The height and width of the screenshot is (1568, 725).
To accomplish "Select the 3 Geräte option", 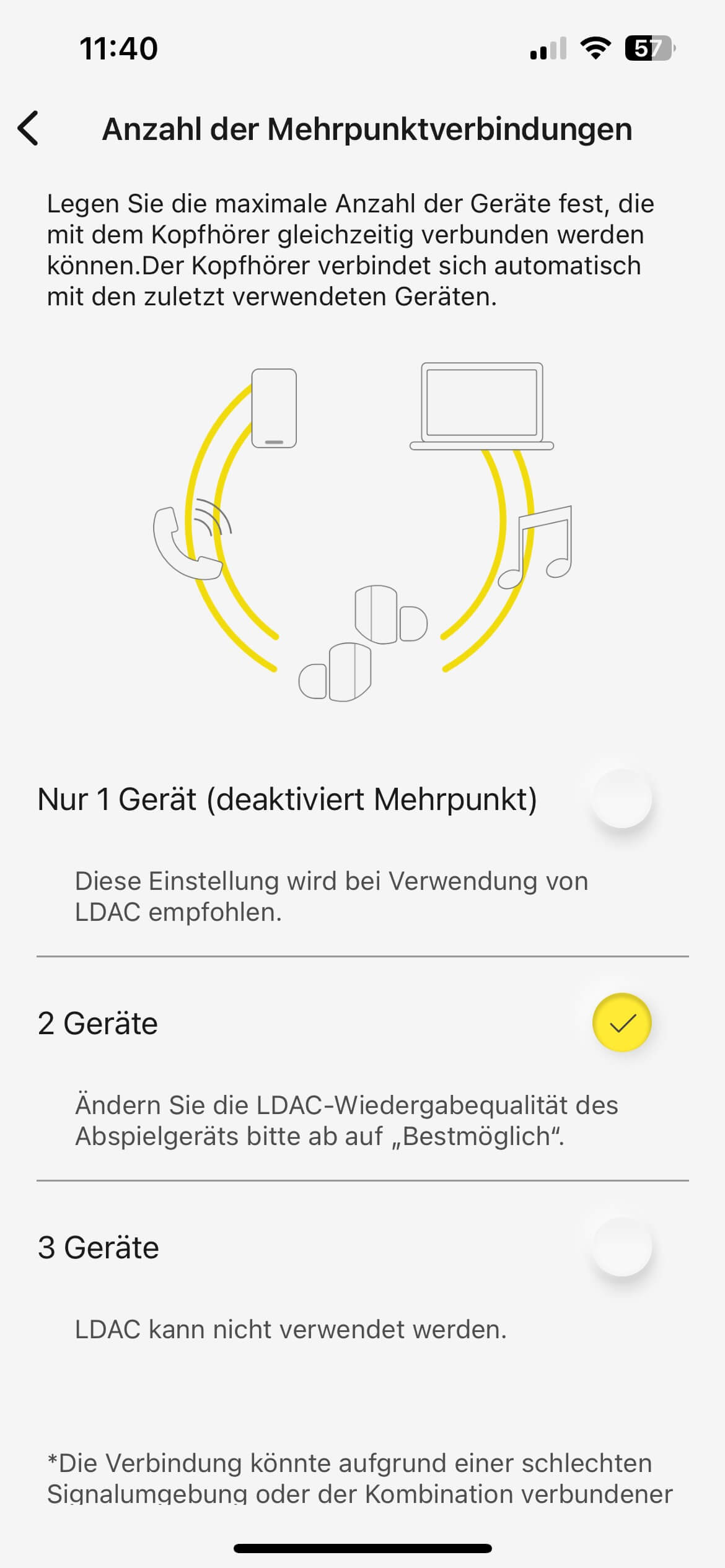I will pyautogui.click(x=622, y=1247).
